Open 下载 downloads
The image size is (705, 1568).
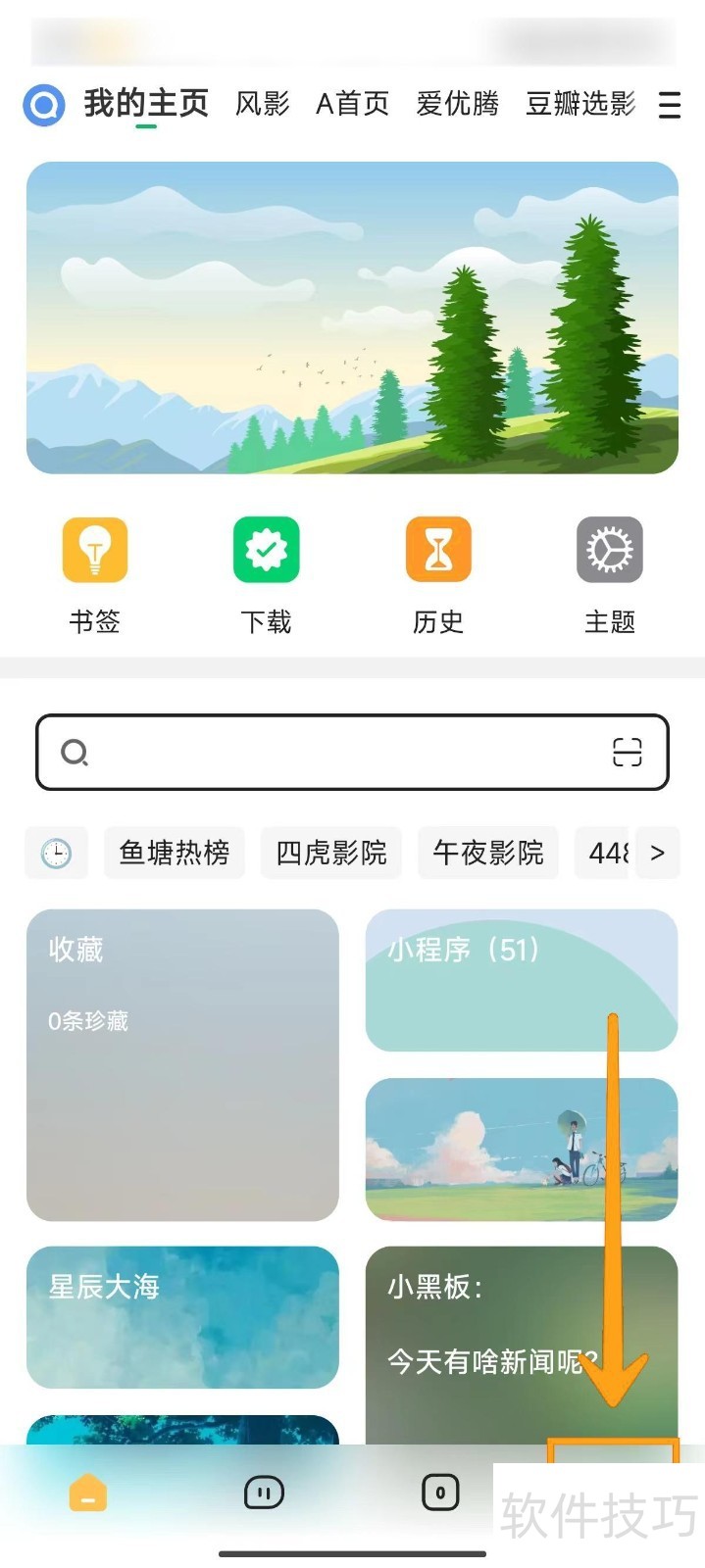pyautogui.click(x=266, y=575)
